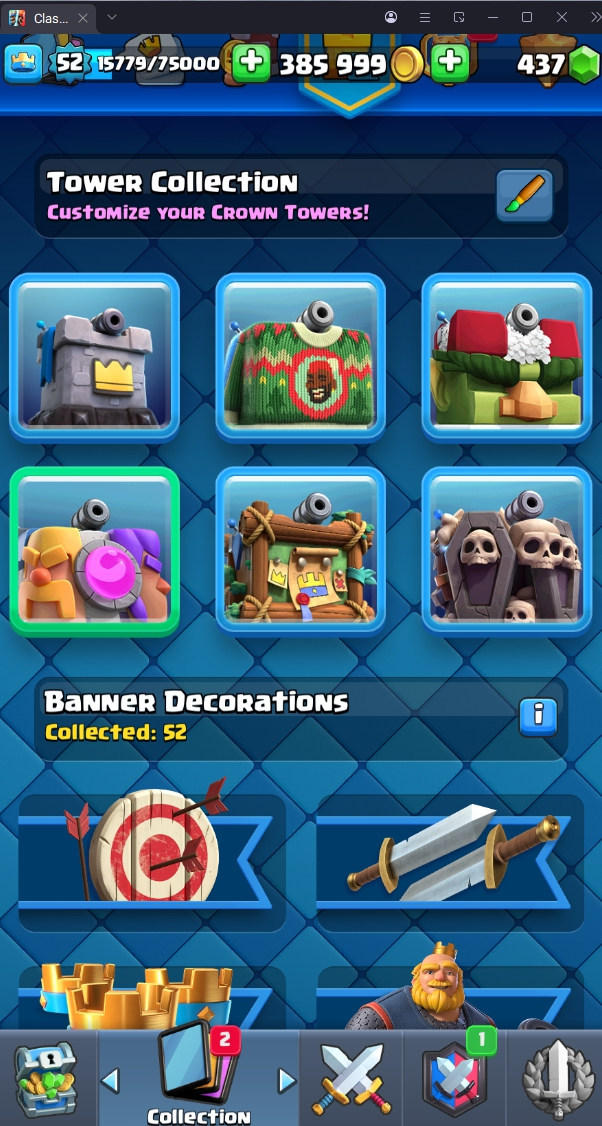Select the pink gem tower skin

click(x=95, y=551)
